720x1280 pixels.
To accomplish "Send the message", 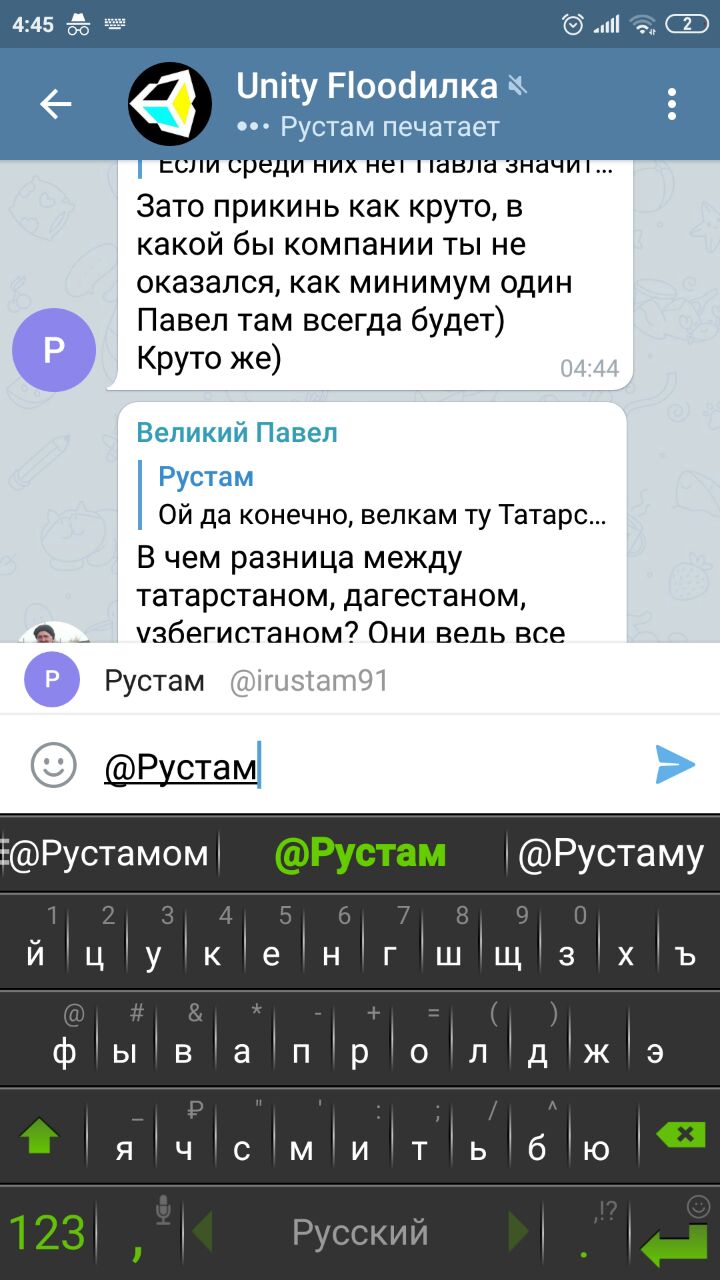I will pyautogui.click(x=675, y=765).
